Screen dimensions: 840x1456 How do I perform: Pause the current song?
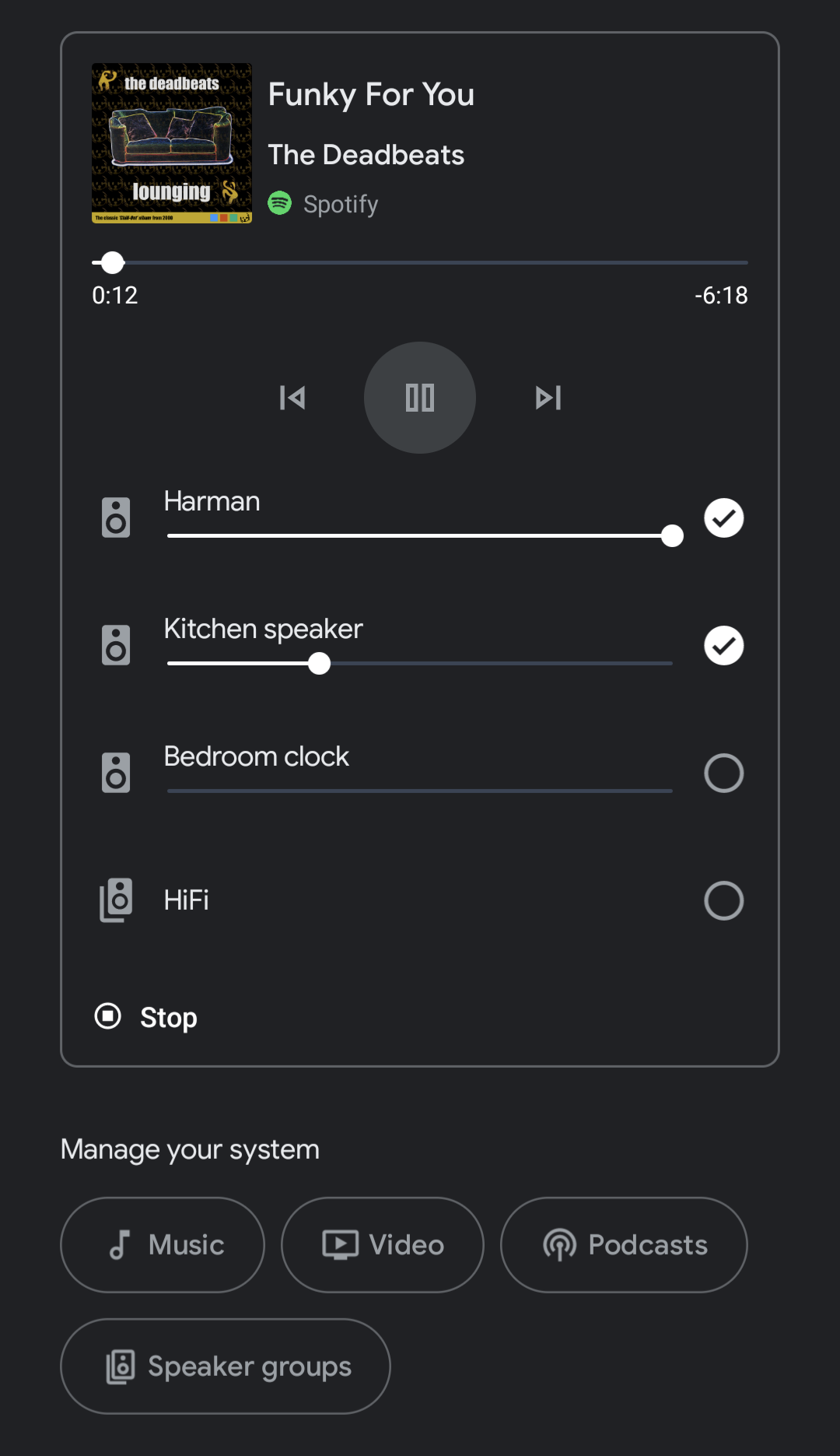420,398
